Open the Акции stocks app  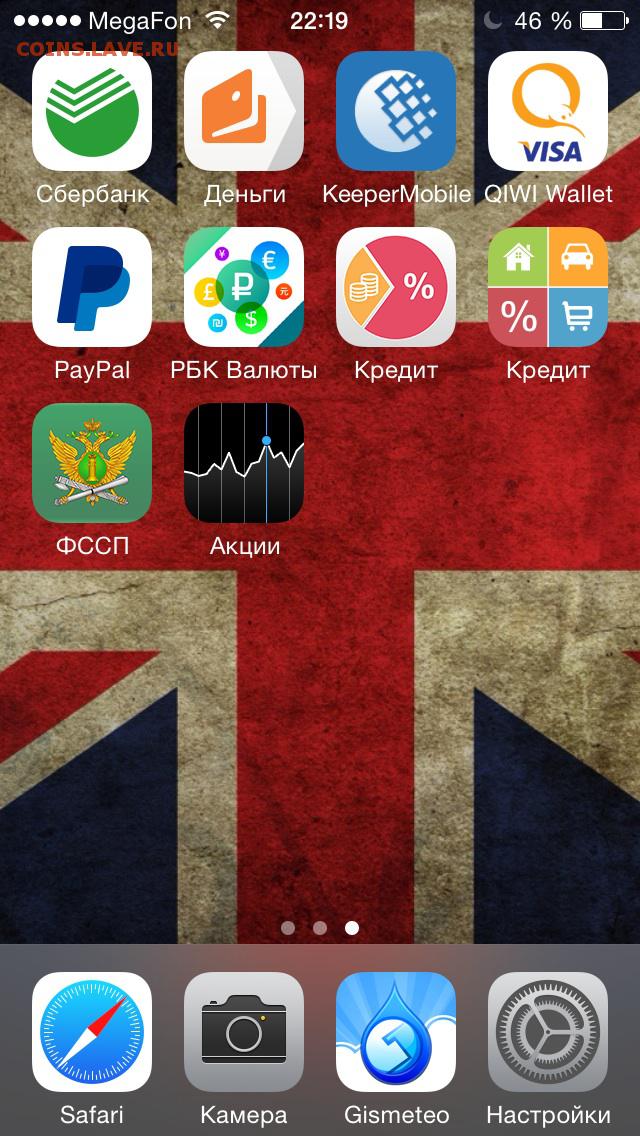pyautogui.click(x=244, y=463)
